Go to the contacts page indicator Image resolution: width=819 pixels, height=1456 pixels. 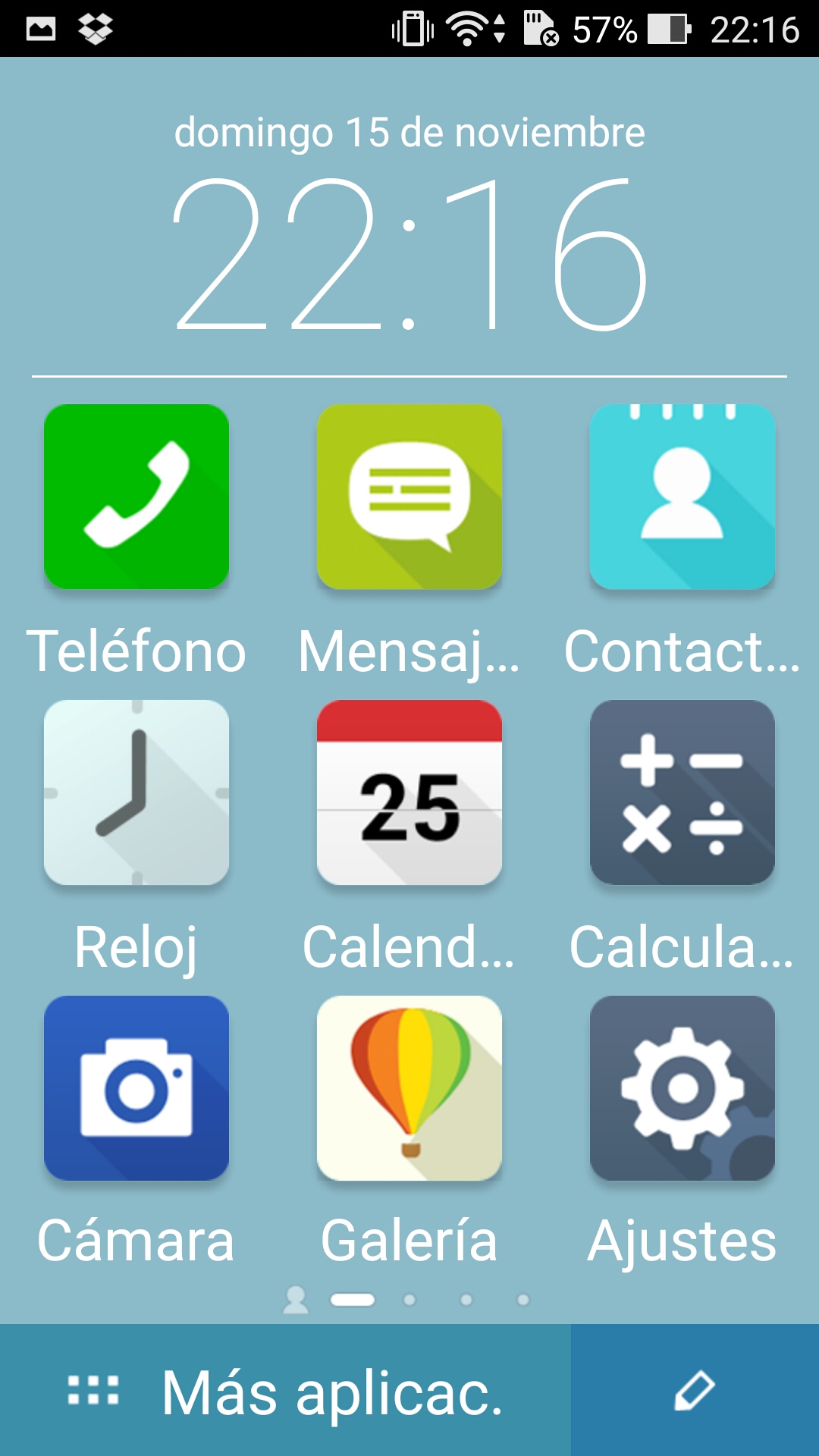[x=296, y=1300]
